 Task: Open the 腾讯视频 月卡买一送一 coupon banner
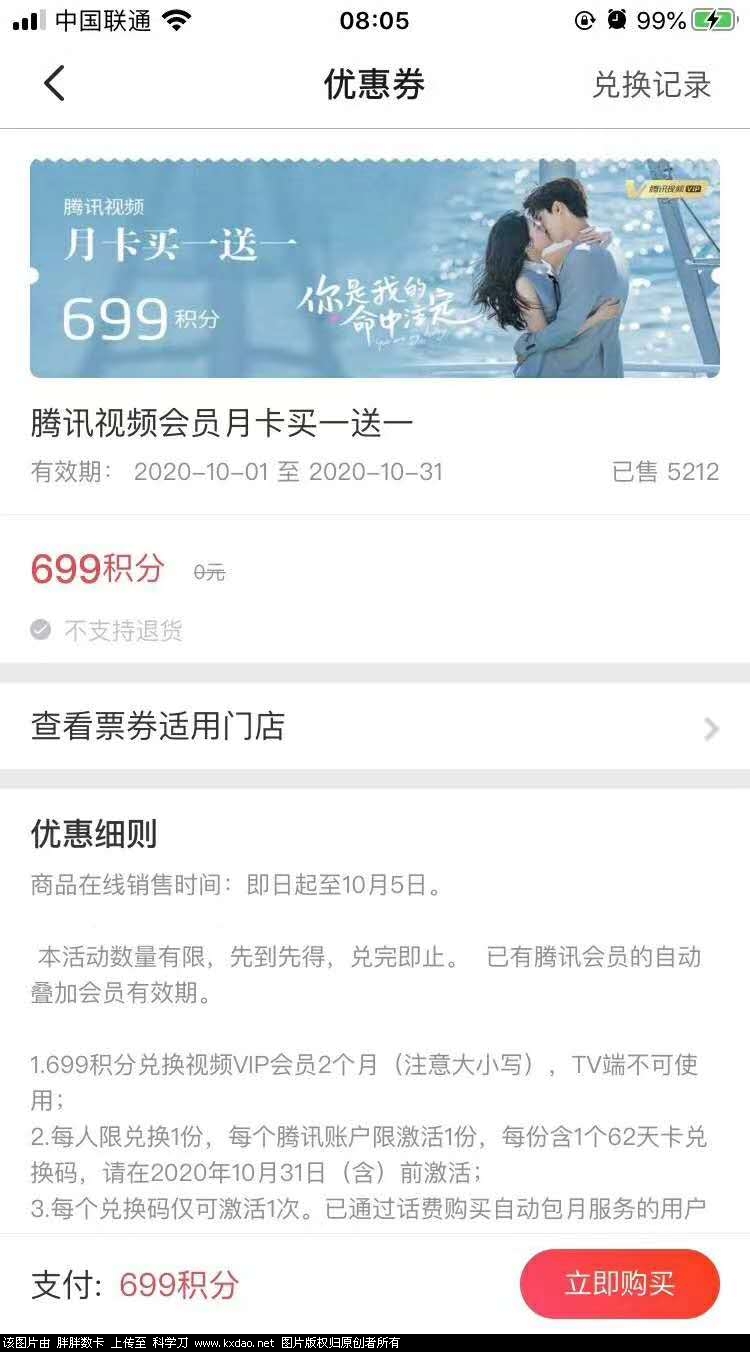374,268
